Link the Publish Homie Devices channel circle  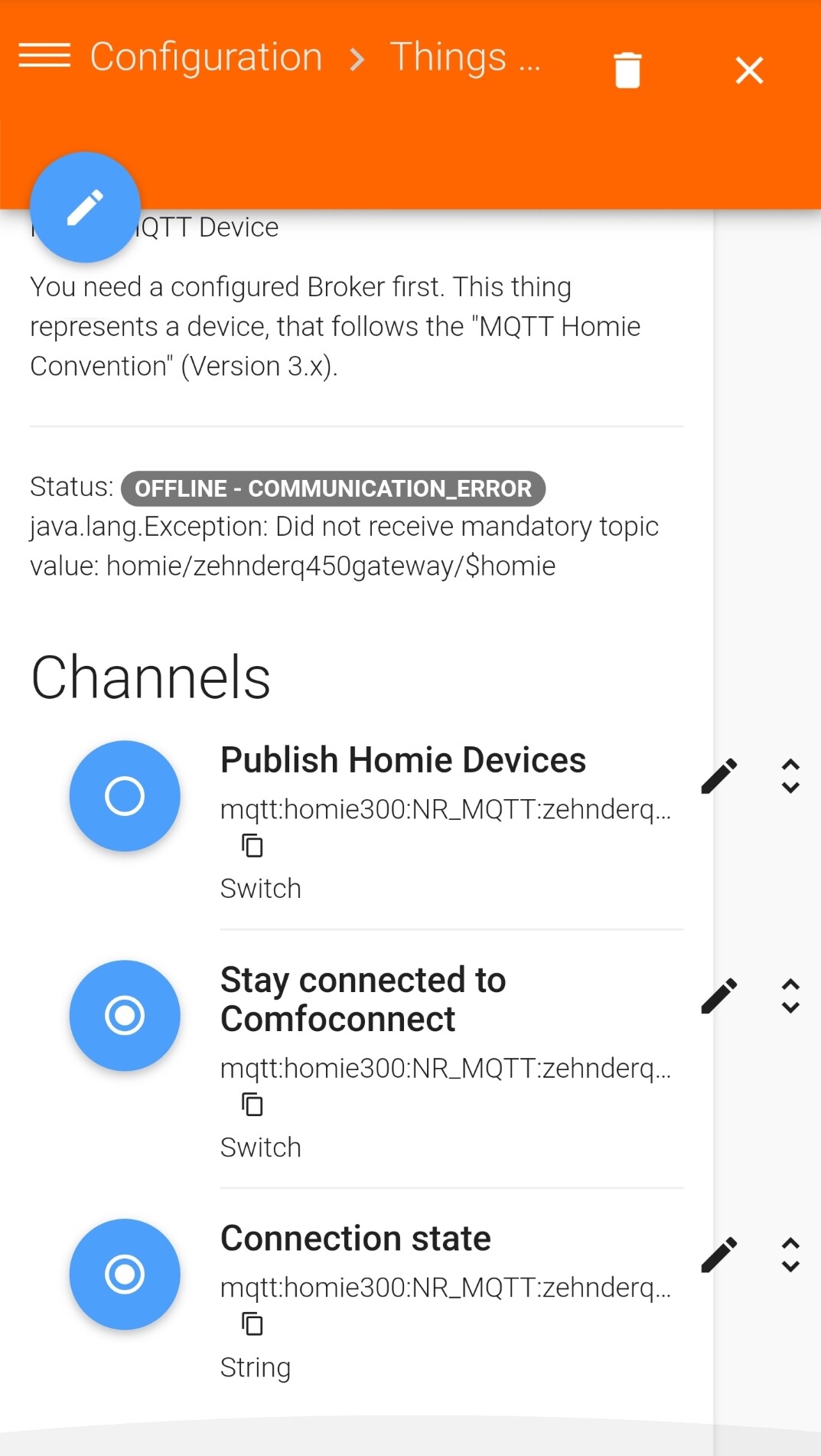[125, 796]
